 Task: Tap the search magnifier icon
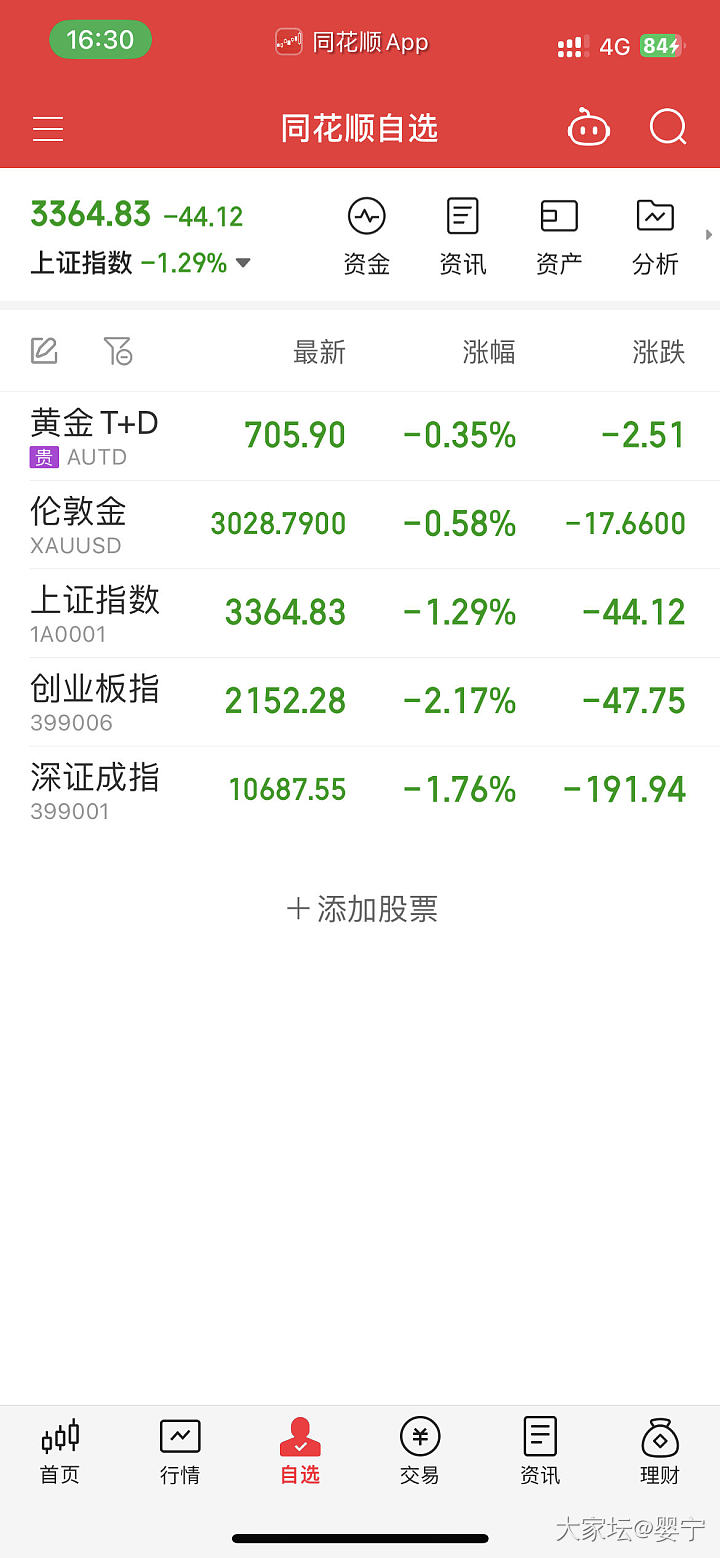click(x=667, y=128)
